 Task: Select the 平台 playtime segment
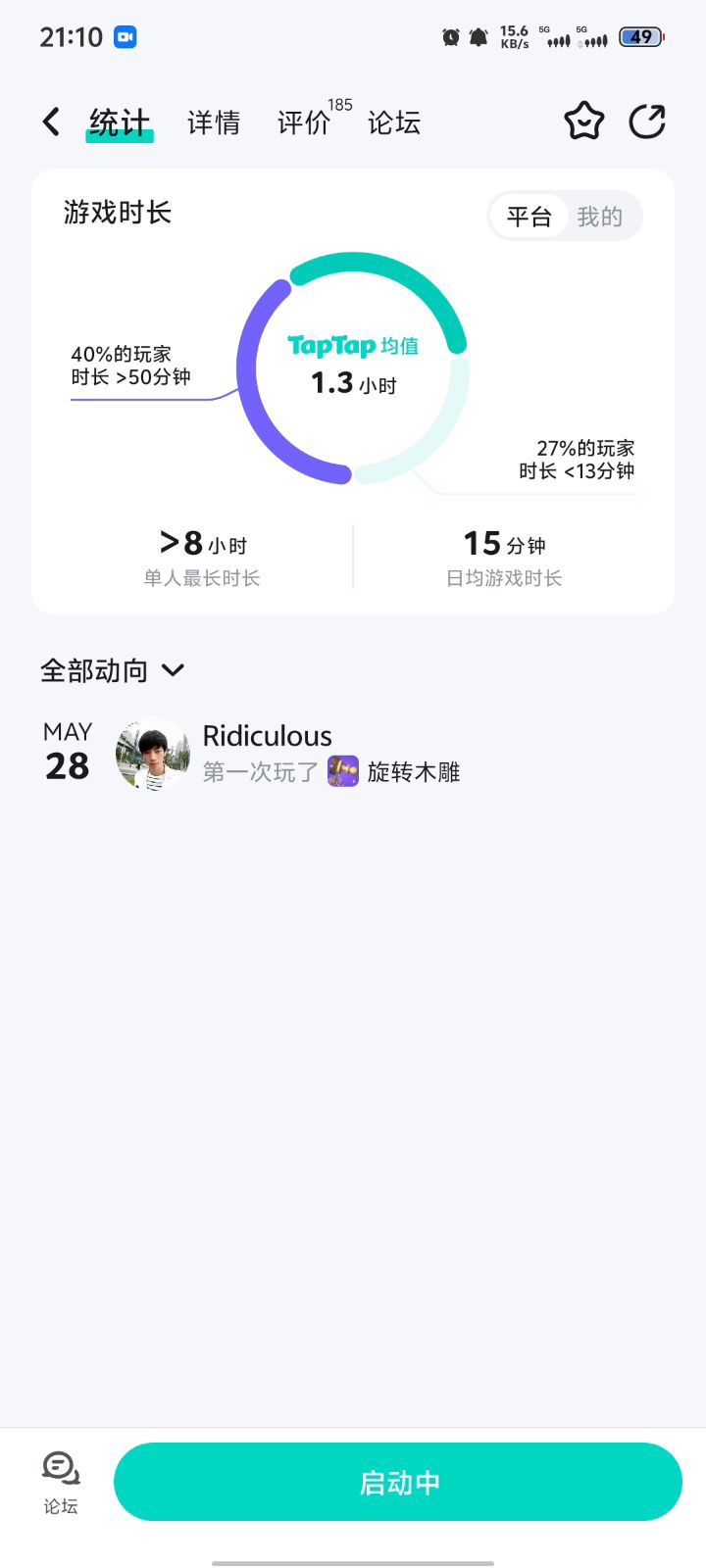point(529,217)
